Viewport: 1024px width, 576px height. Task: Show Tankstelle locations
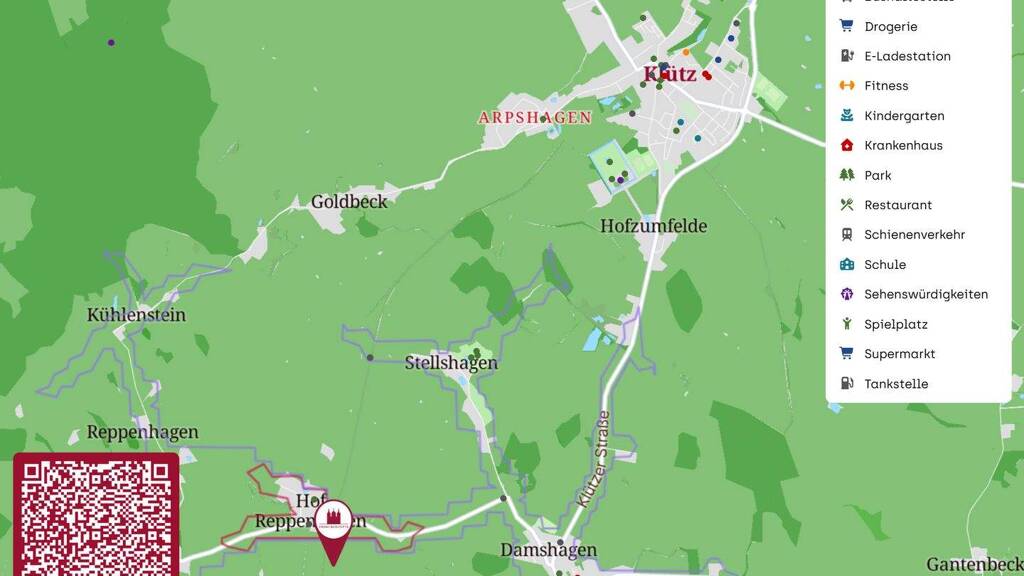coord(918,383)
